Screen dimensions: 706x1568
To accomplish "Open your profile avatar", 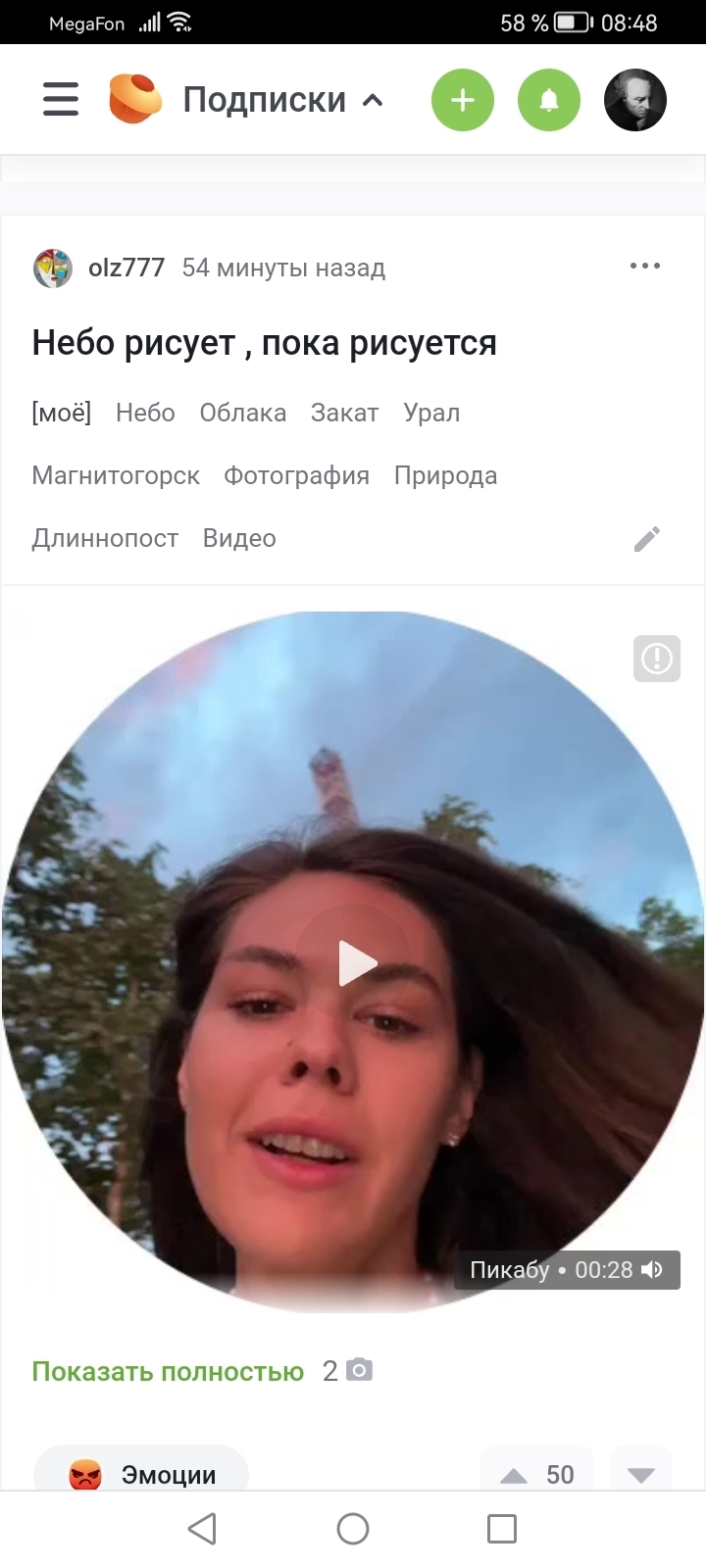I will click(x=635, y=100).
